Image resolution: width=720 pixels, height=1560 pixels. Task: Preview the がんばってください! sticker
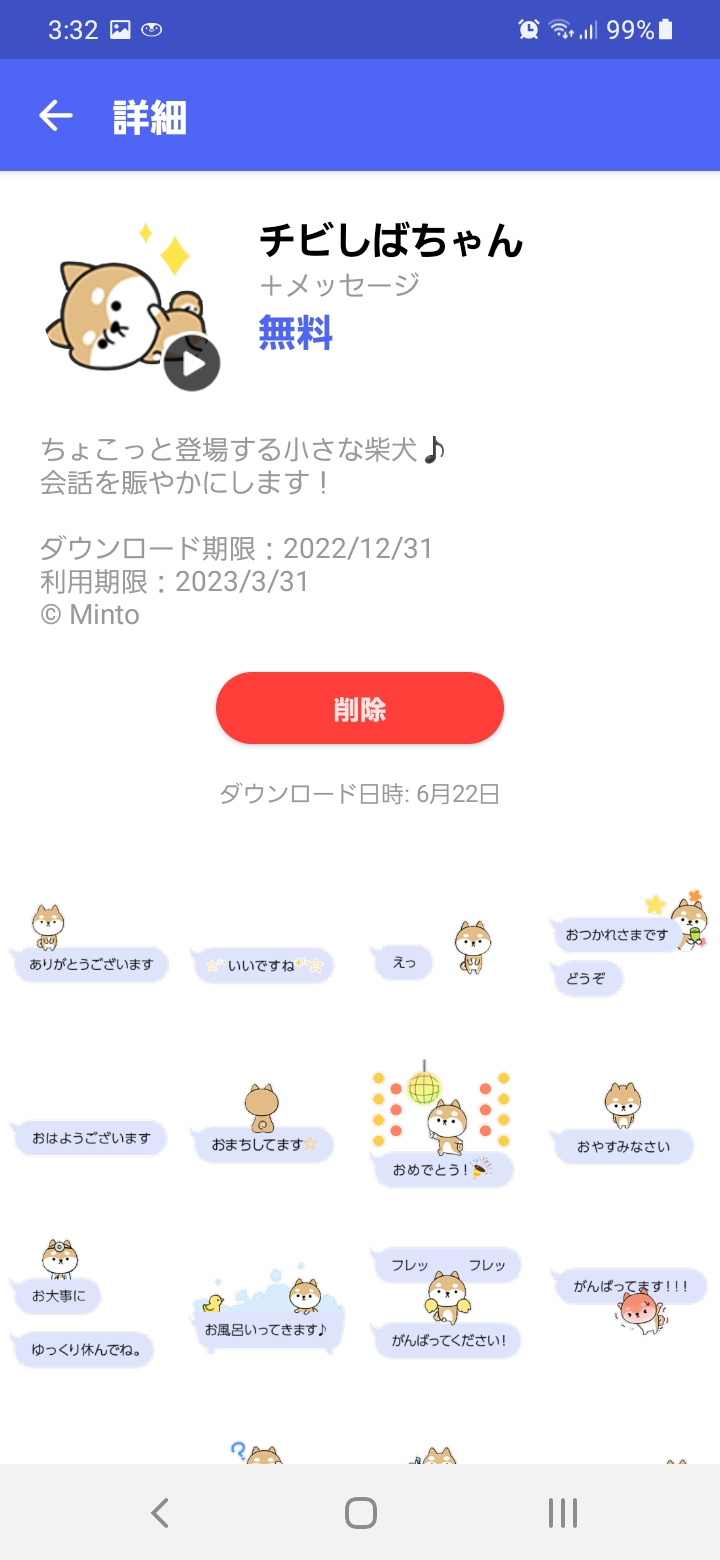click(447, 1303)
